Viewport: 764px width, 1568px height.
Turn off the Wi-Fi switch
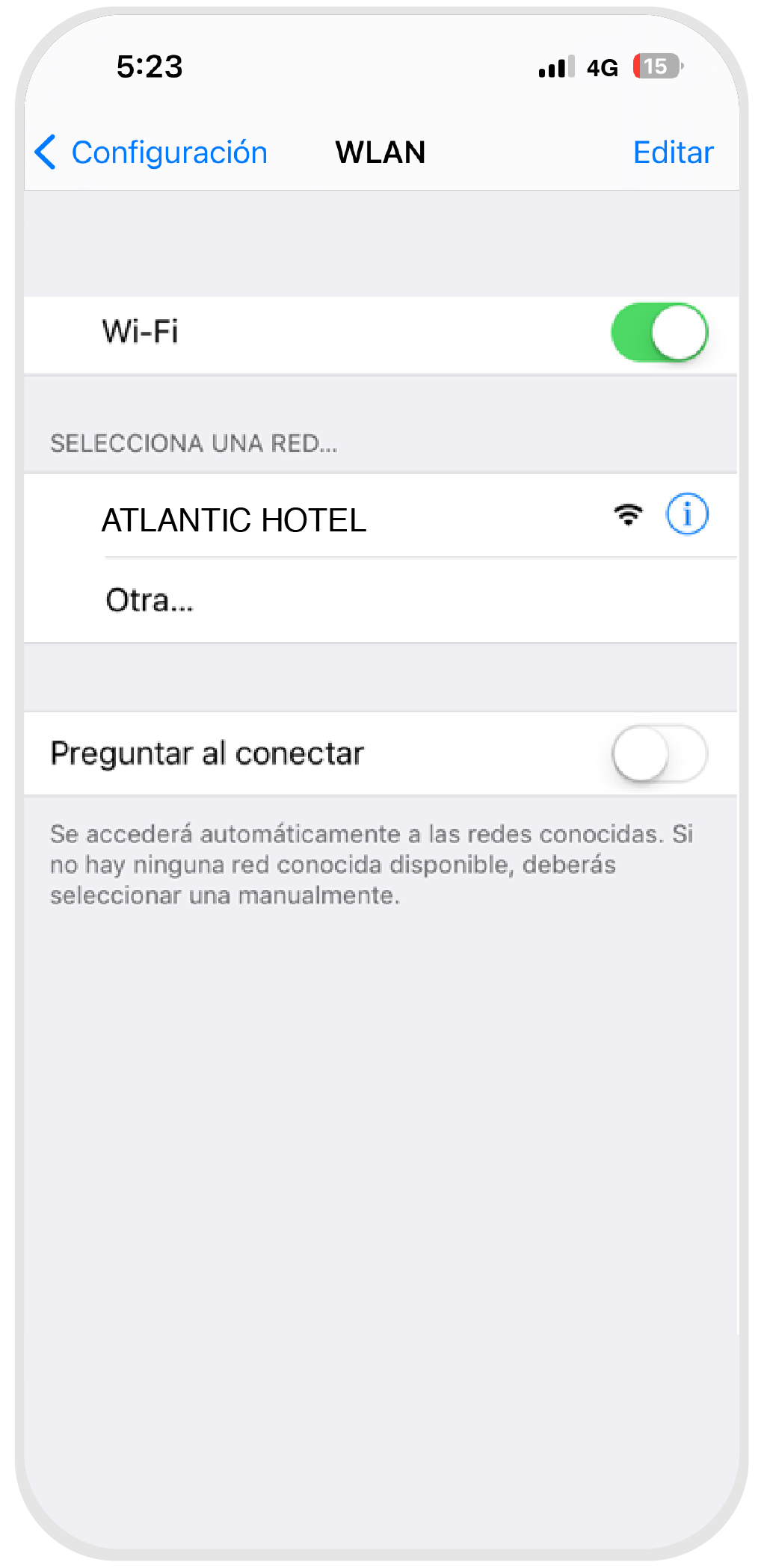pyautogui.click(x=659, y=333)
